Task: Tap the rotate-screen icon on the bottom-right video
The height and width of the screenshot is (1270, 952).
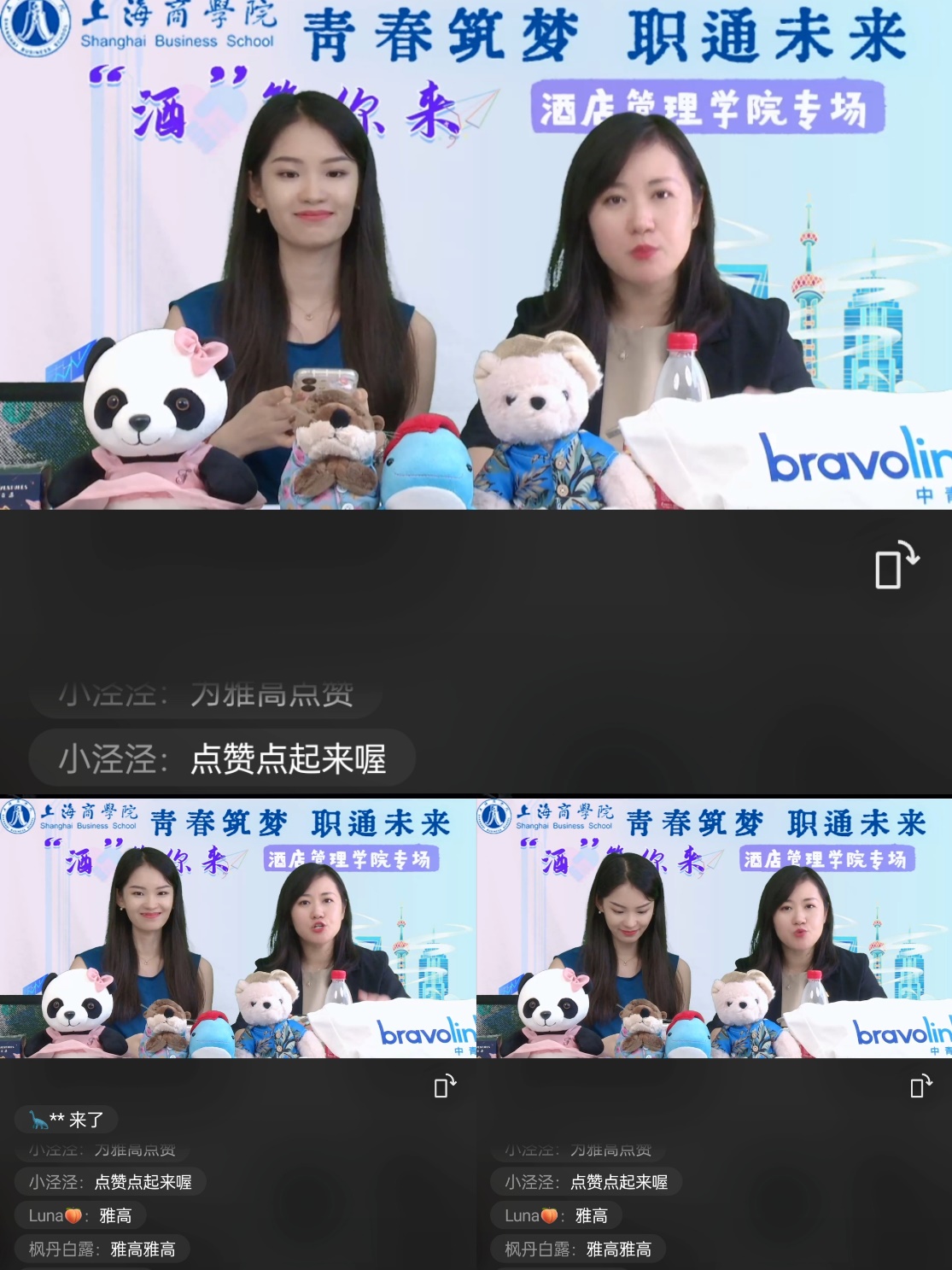Action: (x=920, y=1086)
